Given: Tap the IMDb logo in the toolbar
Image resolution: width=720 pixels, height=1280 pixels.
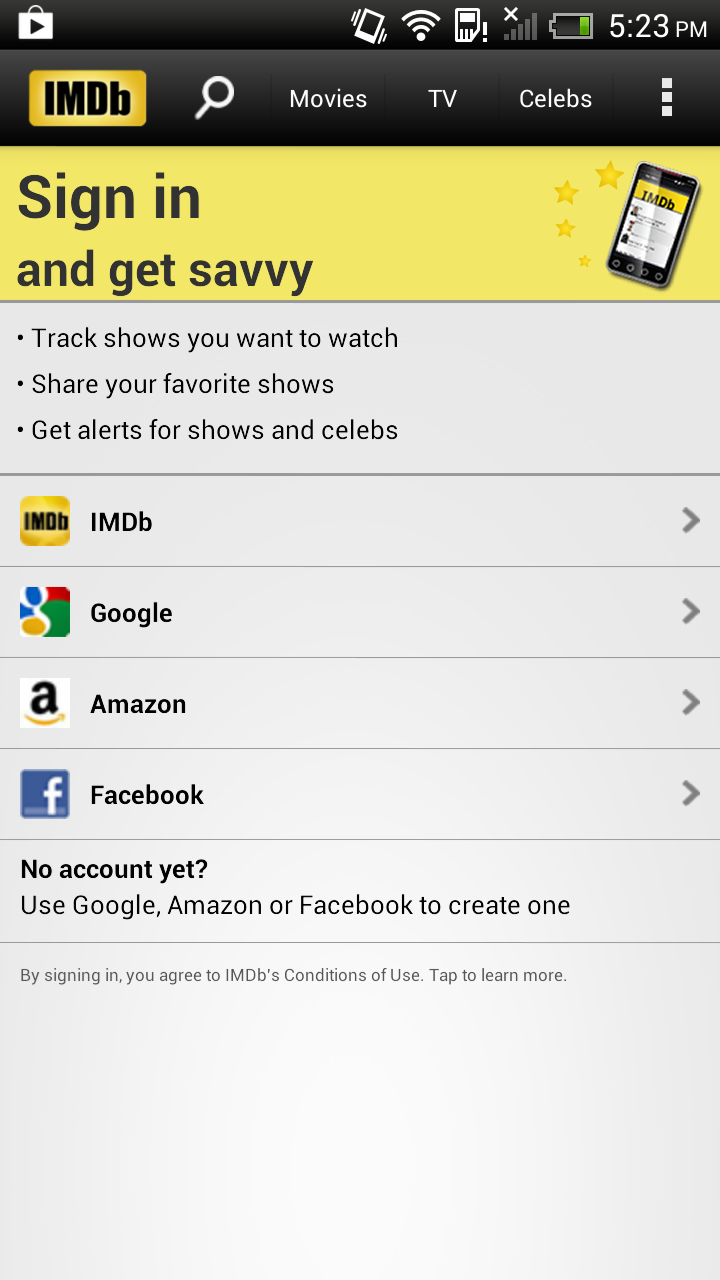Looking at the screenshot, I should click(x=87, y=97).
